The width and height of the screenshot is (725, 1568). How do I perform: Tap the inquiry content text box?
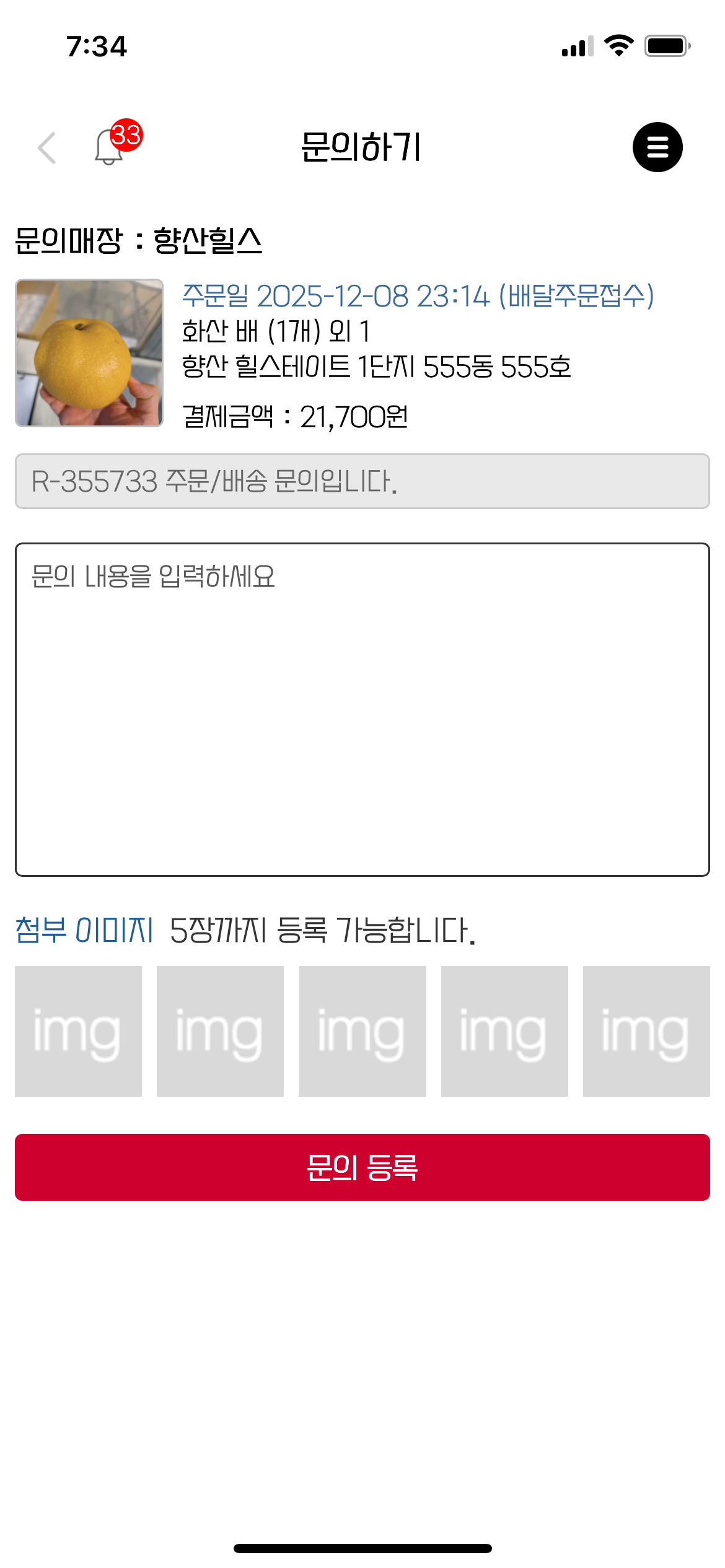362,709
